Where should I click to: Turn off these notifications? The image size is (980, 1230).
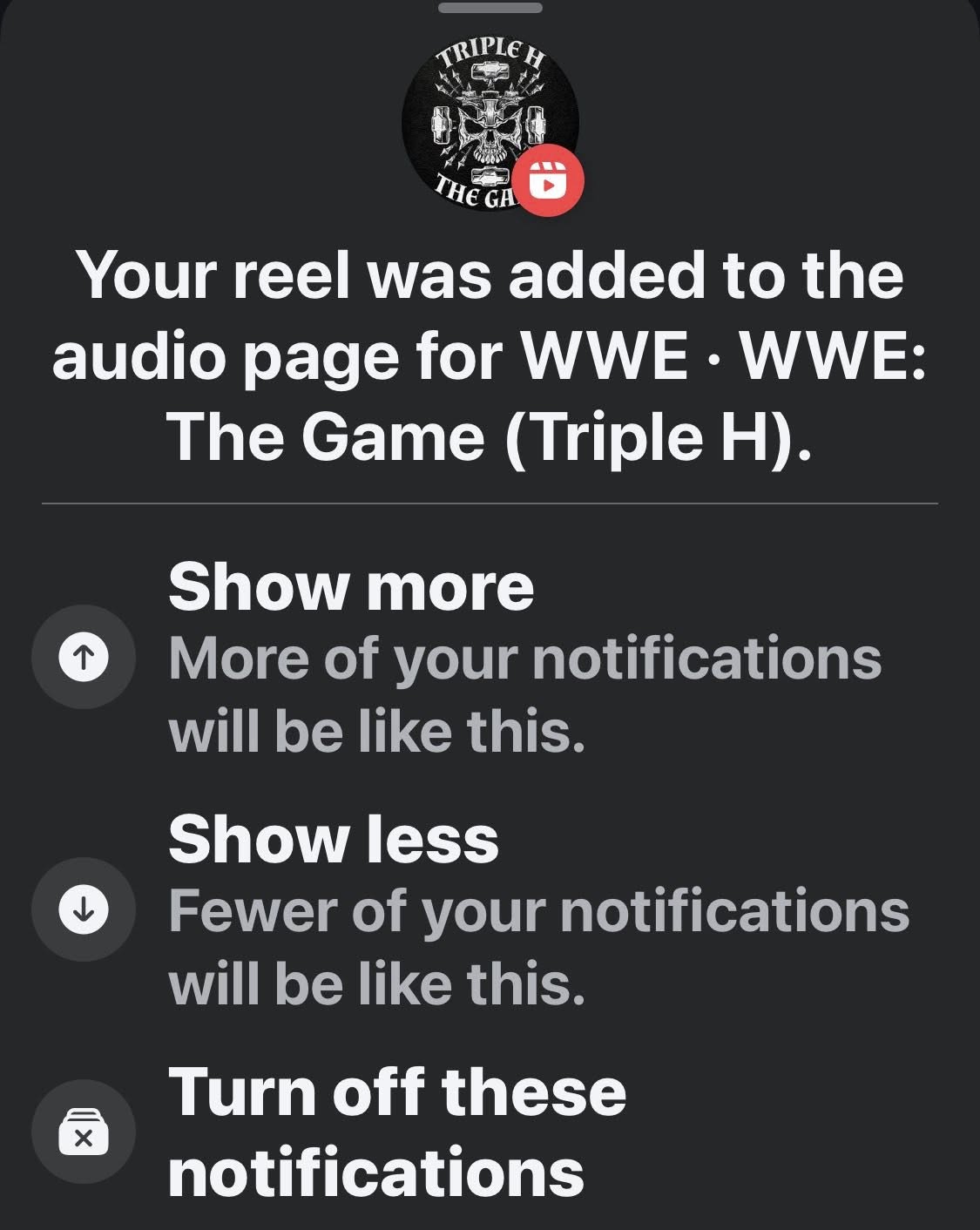click(396, 1131)
